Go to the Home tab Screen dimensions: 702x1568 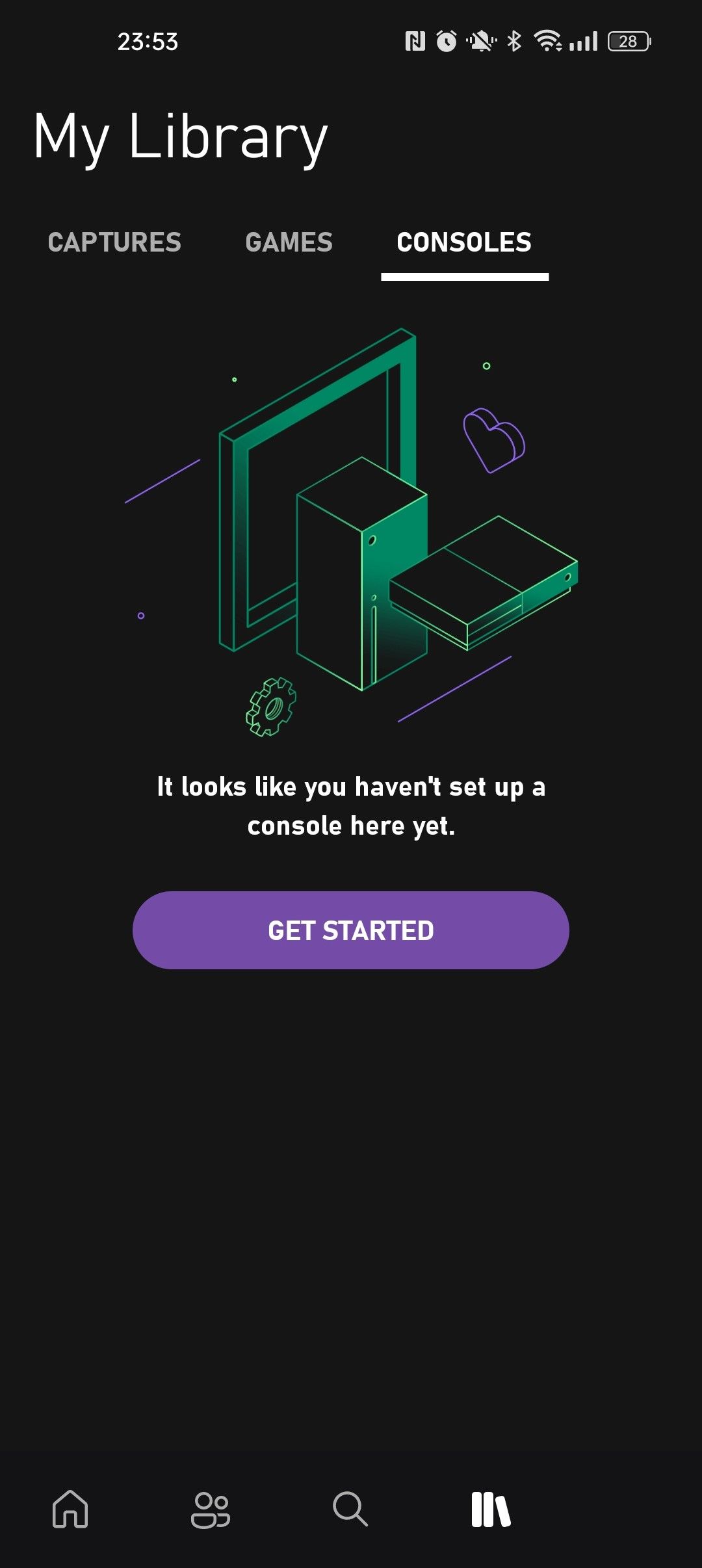70,1509
